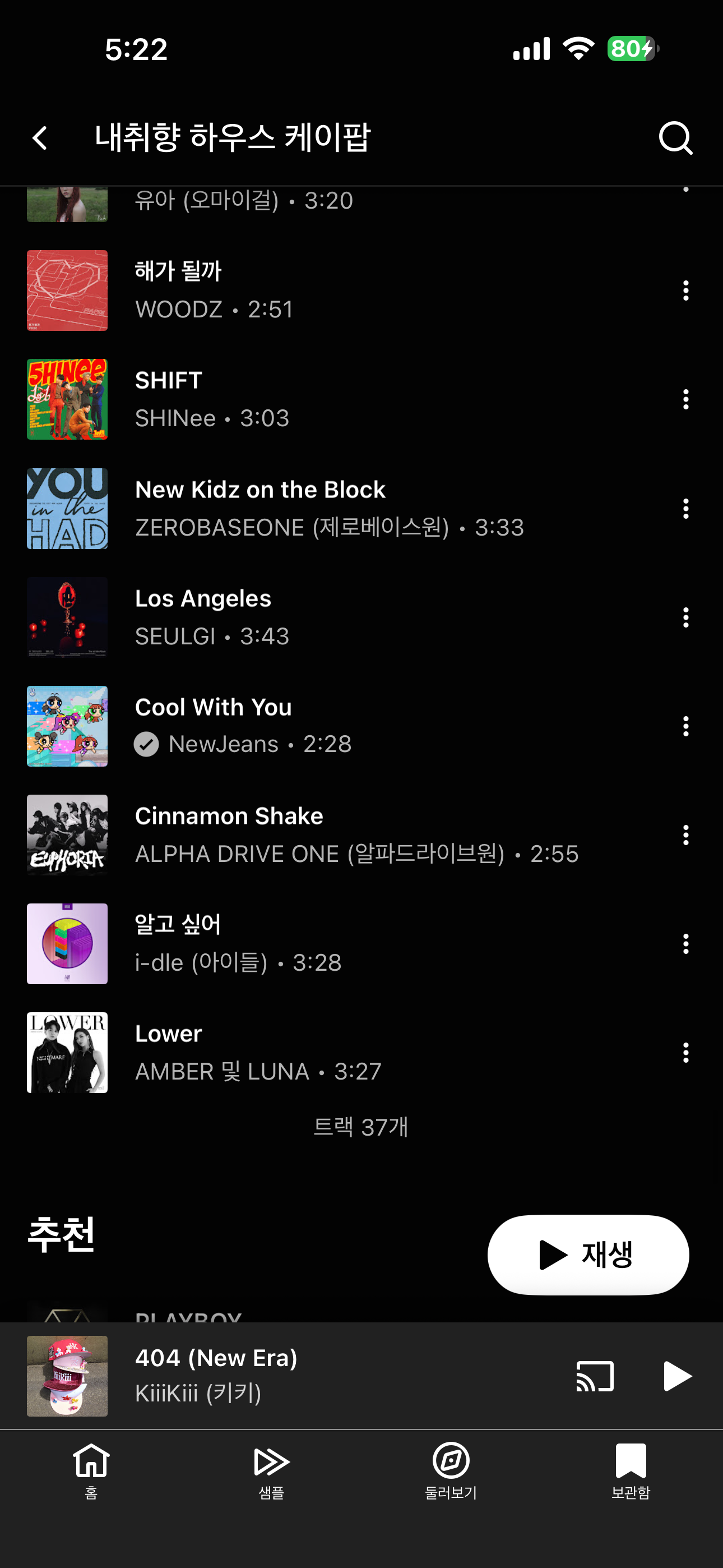The height and width of the screenshot is (1568, 723).
Task: Open more options for 해가 될까
Action: 685,290
